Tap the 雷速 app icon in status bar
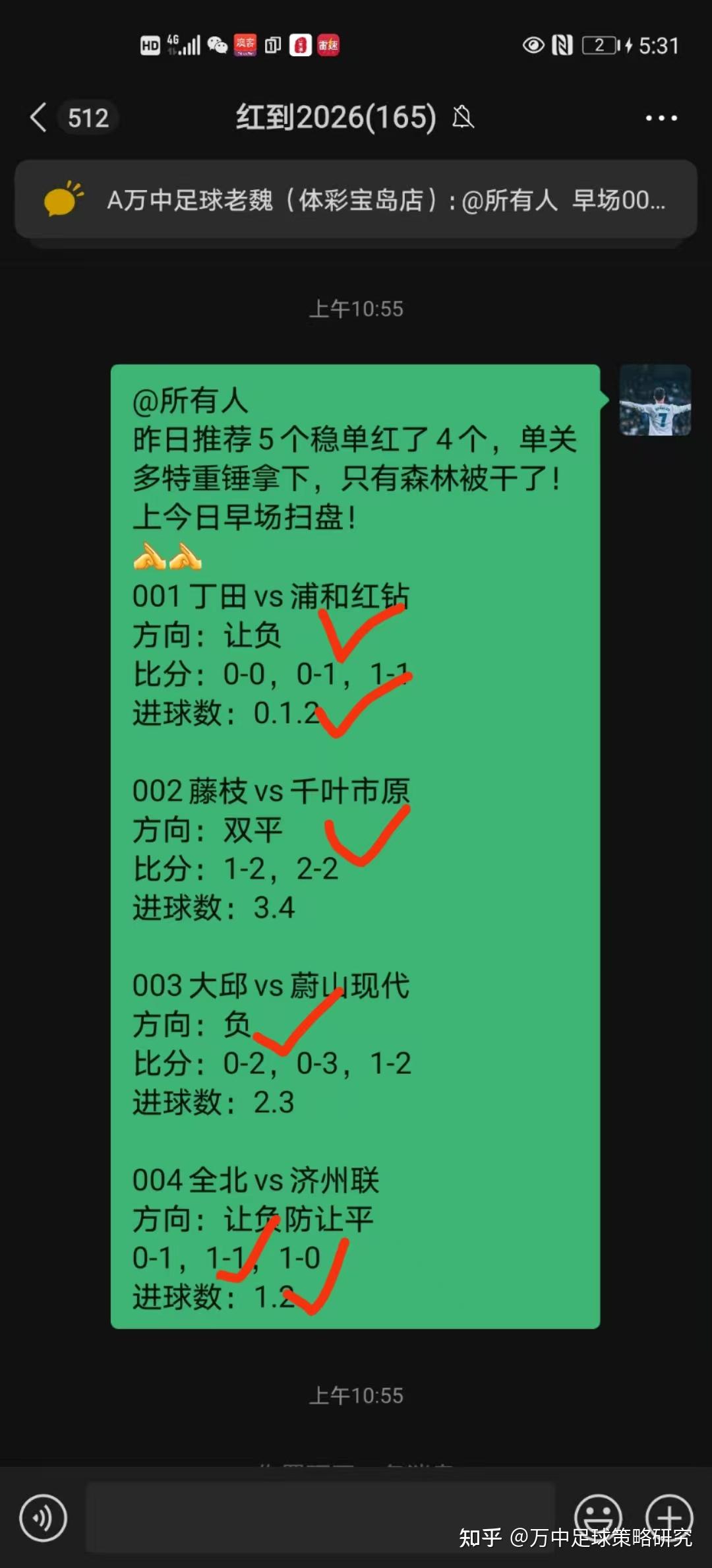 (328, 46)
